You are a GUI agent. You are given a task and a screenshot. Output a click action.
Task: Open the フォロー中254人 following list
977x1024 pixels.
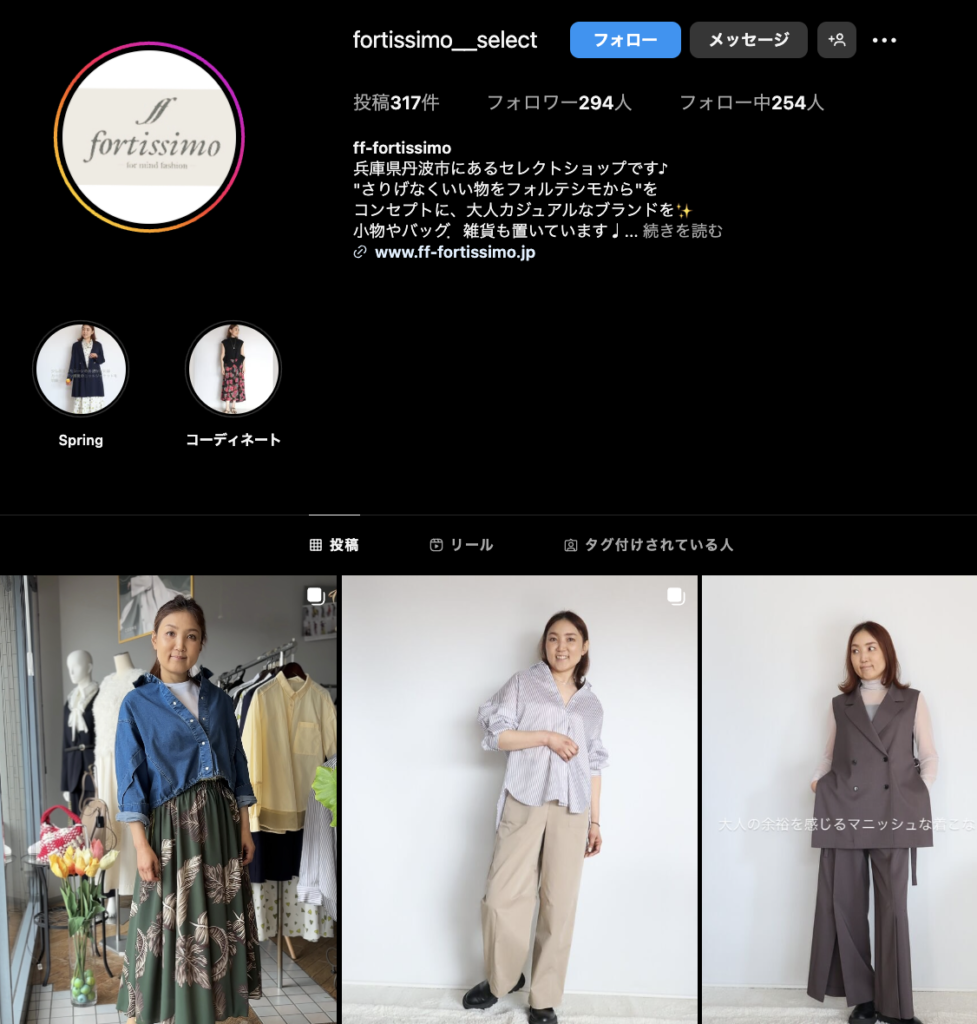(751, 102)
